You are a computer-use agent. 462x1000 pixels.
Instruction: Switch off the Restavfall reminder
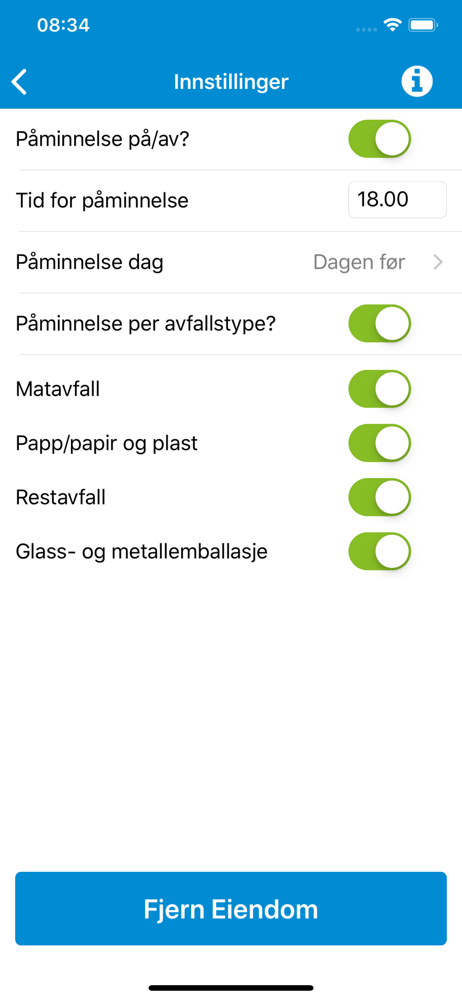[x=379, y=497]
